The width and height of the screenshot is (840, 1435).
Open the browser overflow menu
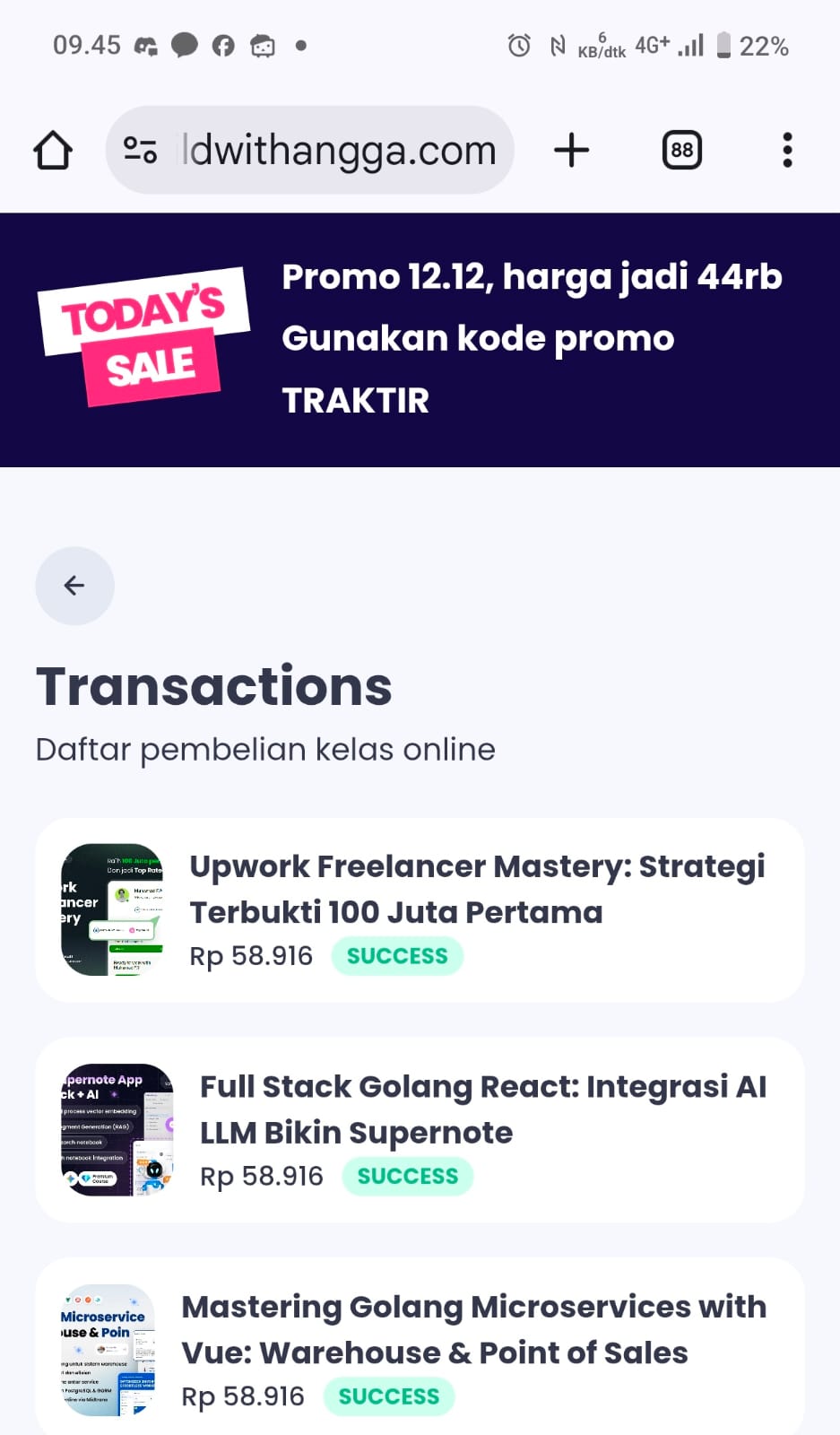(x=787, y=150)
